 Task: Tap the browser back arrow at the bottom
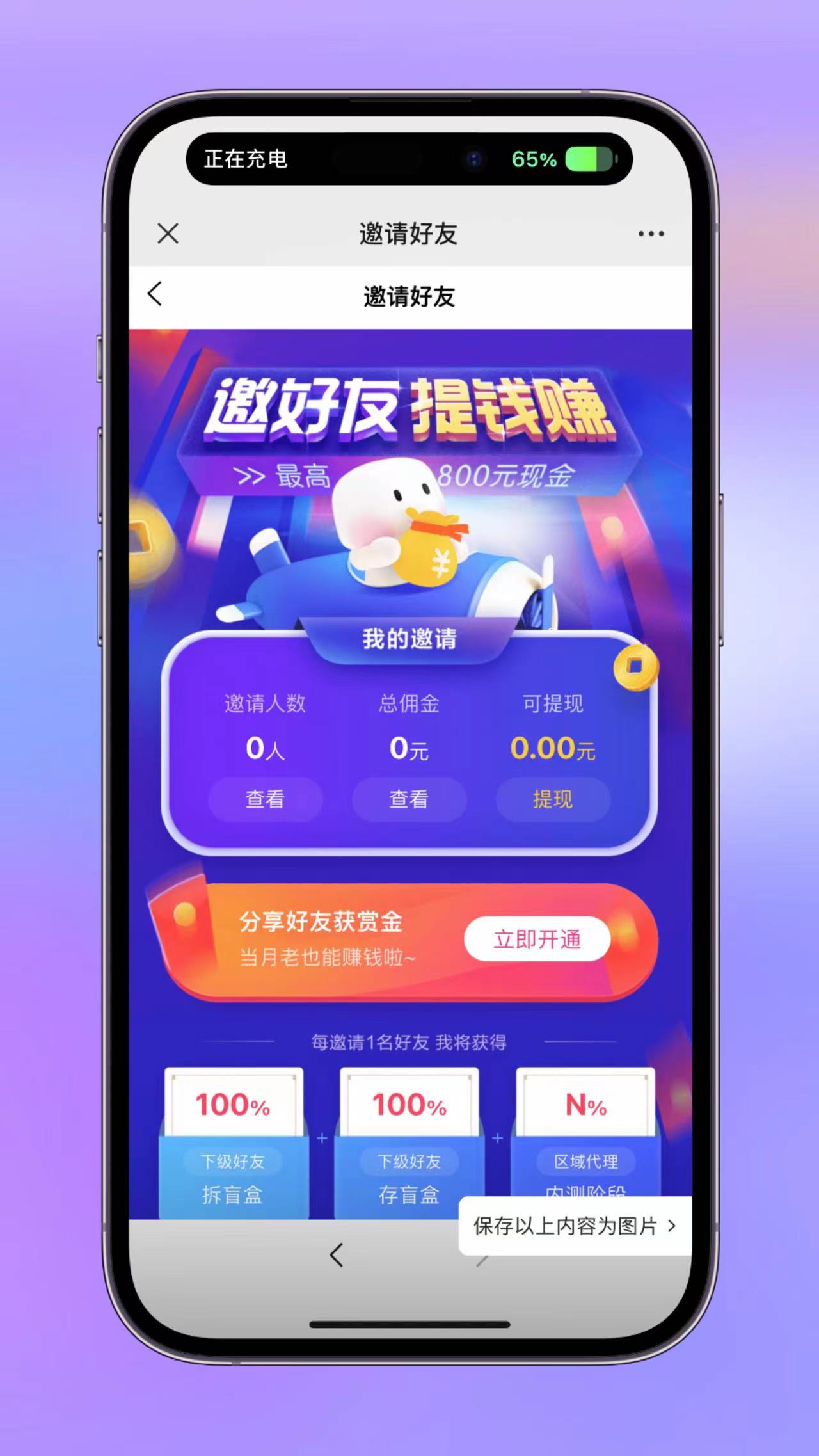click(x=337, y=1255)
